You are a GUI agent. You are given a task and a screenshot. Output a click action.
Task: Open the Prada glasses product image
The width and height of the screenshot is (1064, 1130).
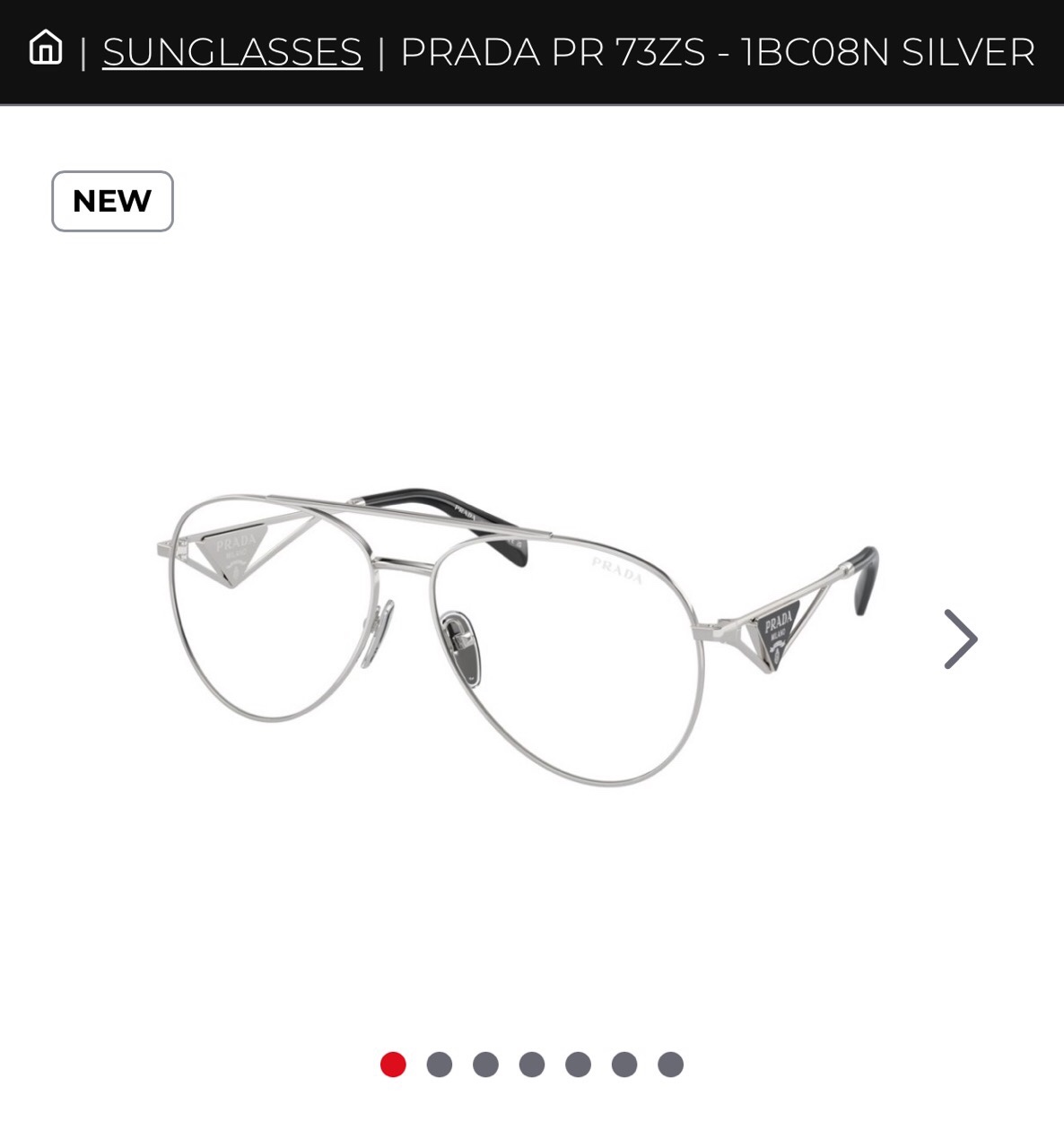(517, 639)
